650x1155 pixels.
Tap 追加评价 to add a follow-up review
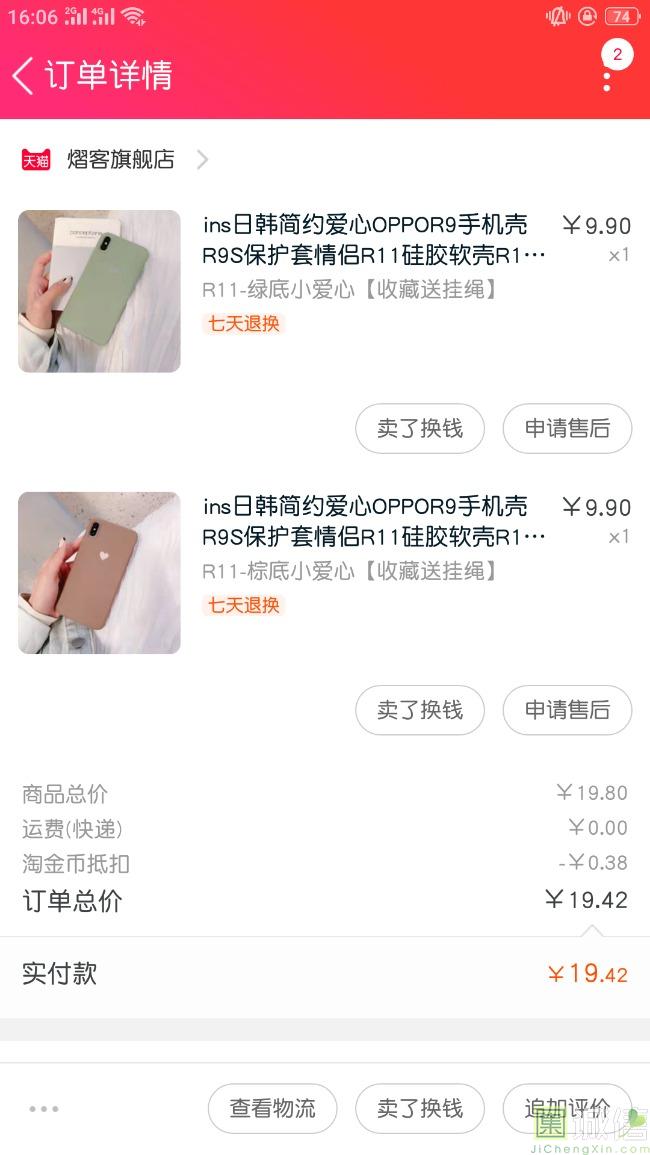click(x=567, y=1108)
